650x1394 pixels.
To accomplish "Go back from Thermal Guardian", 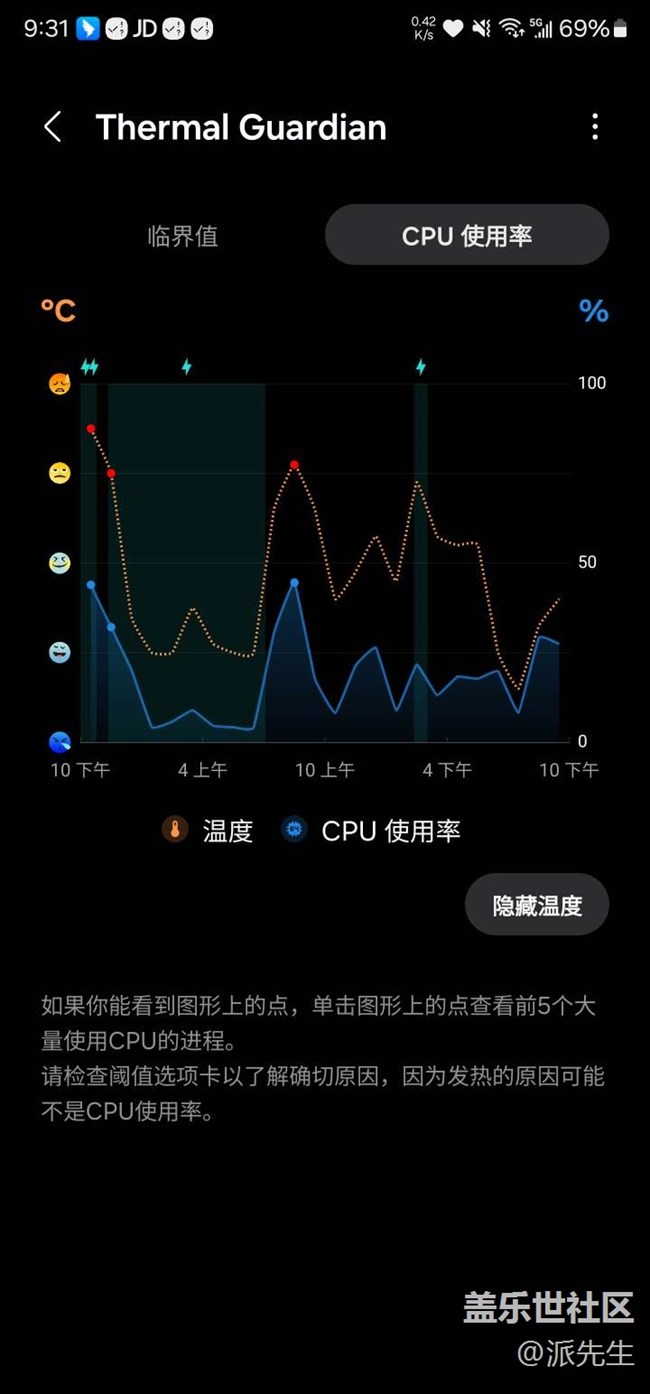I will pos(53,127).
